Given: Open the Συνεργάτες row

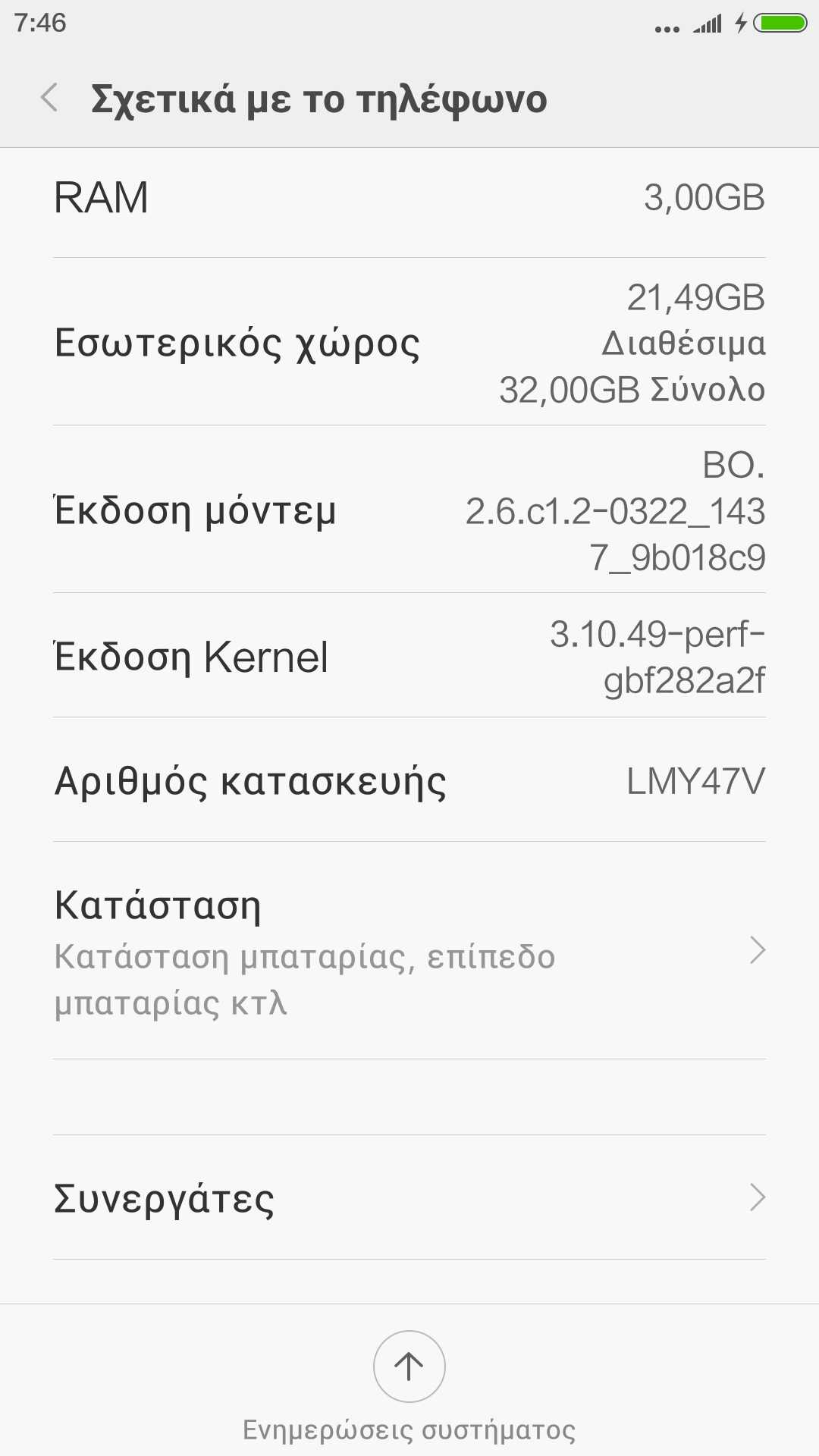Looking at the screenshot, I should click(409, 1198).
